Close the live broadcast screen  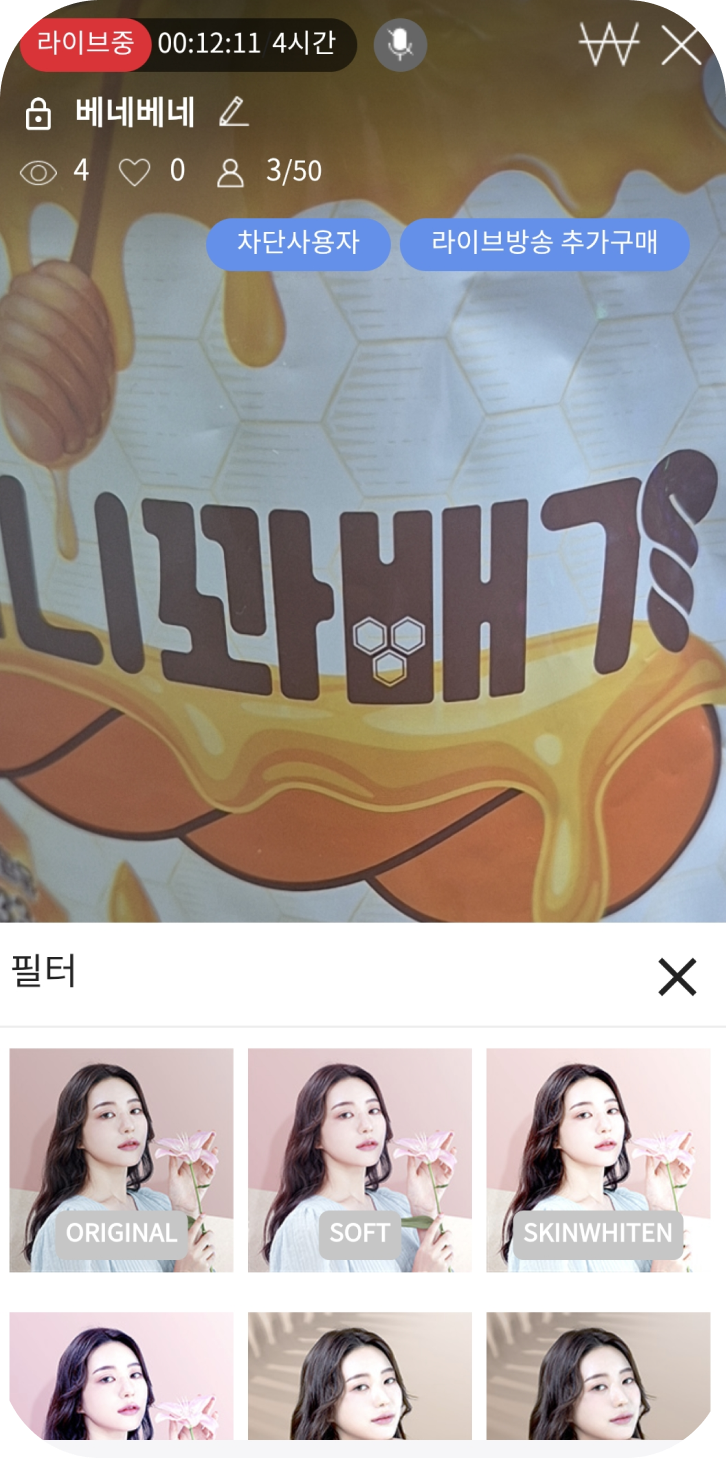coord(681,46)
